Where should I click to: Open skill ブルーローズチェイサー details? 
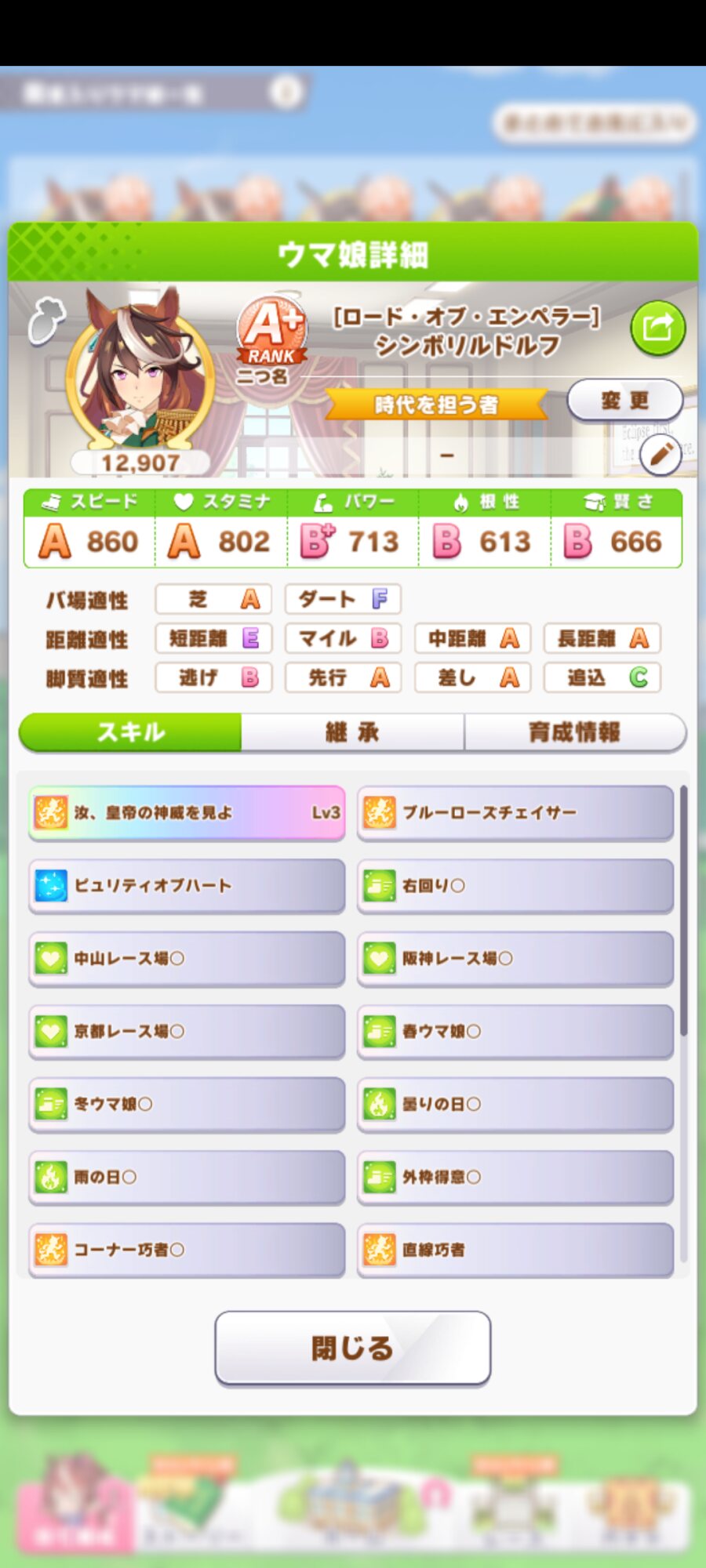(515, 813)
